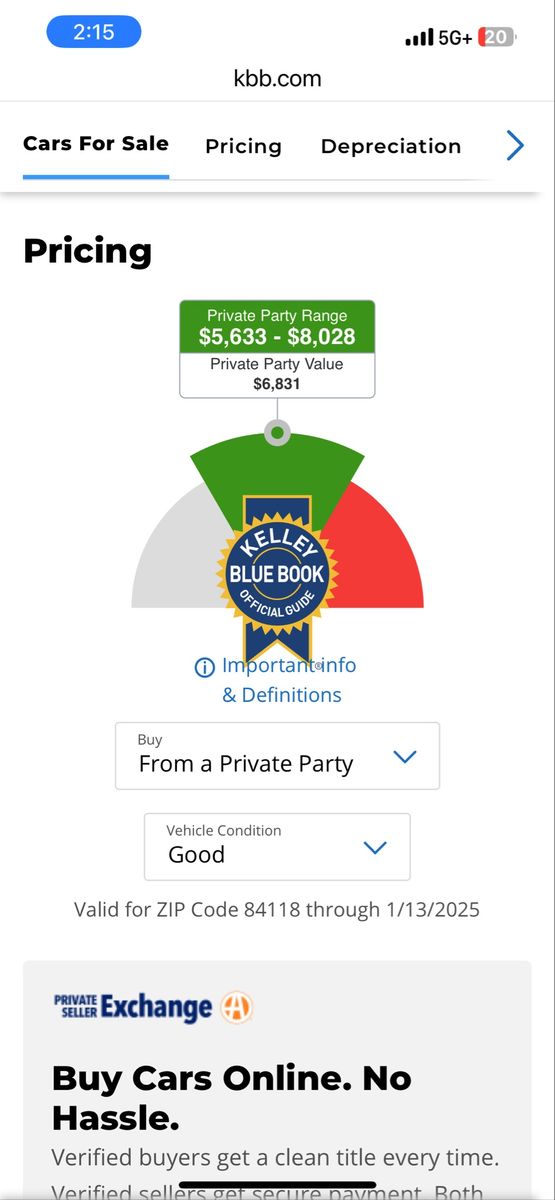Screen dimensions: 555x1200
Task: Open the Pricing tab
Action: [243, 147]
